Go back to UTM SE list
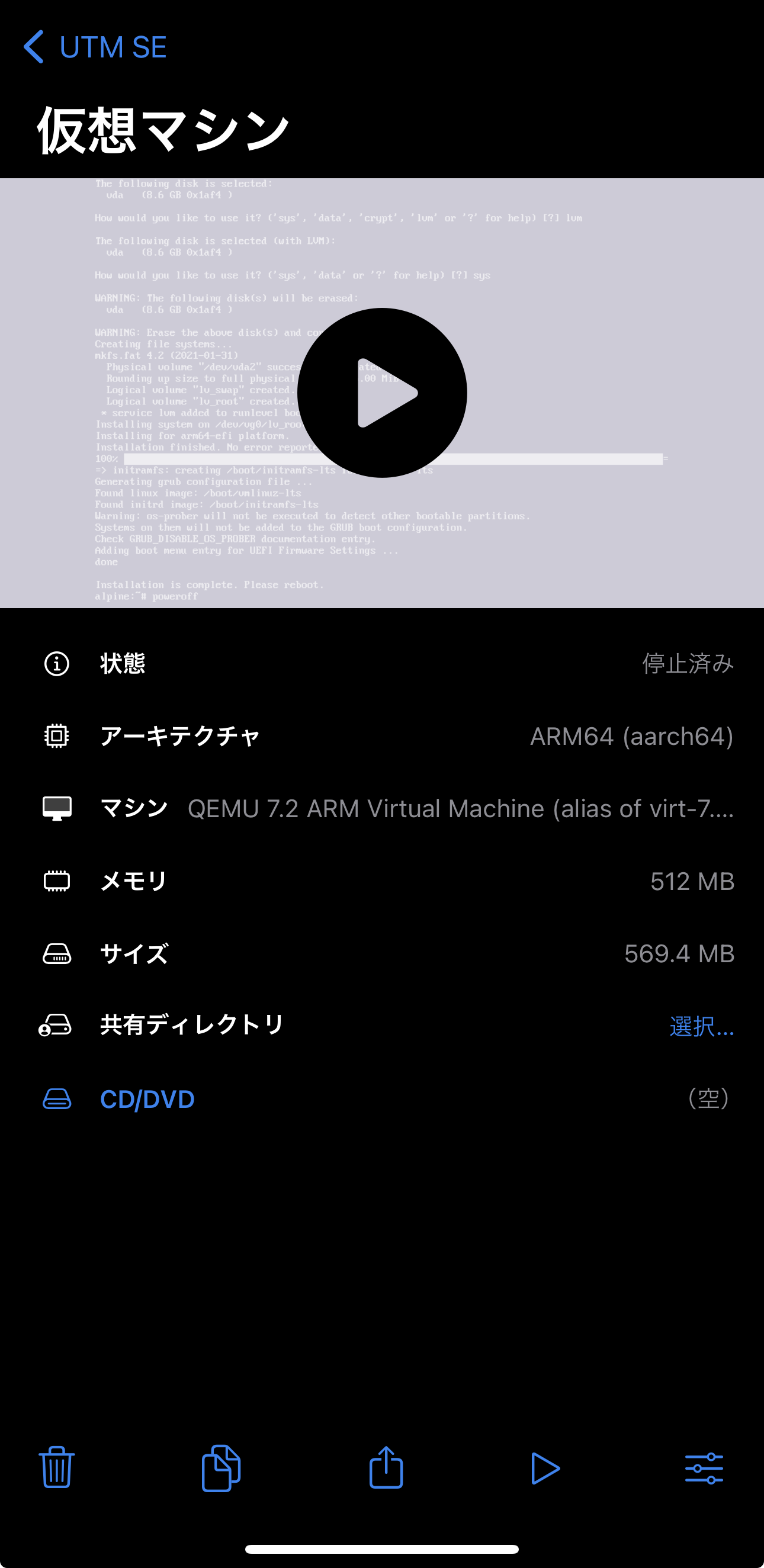Viewport: 764px width, 1568px height. coord(94,47)
